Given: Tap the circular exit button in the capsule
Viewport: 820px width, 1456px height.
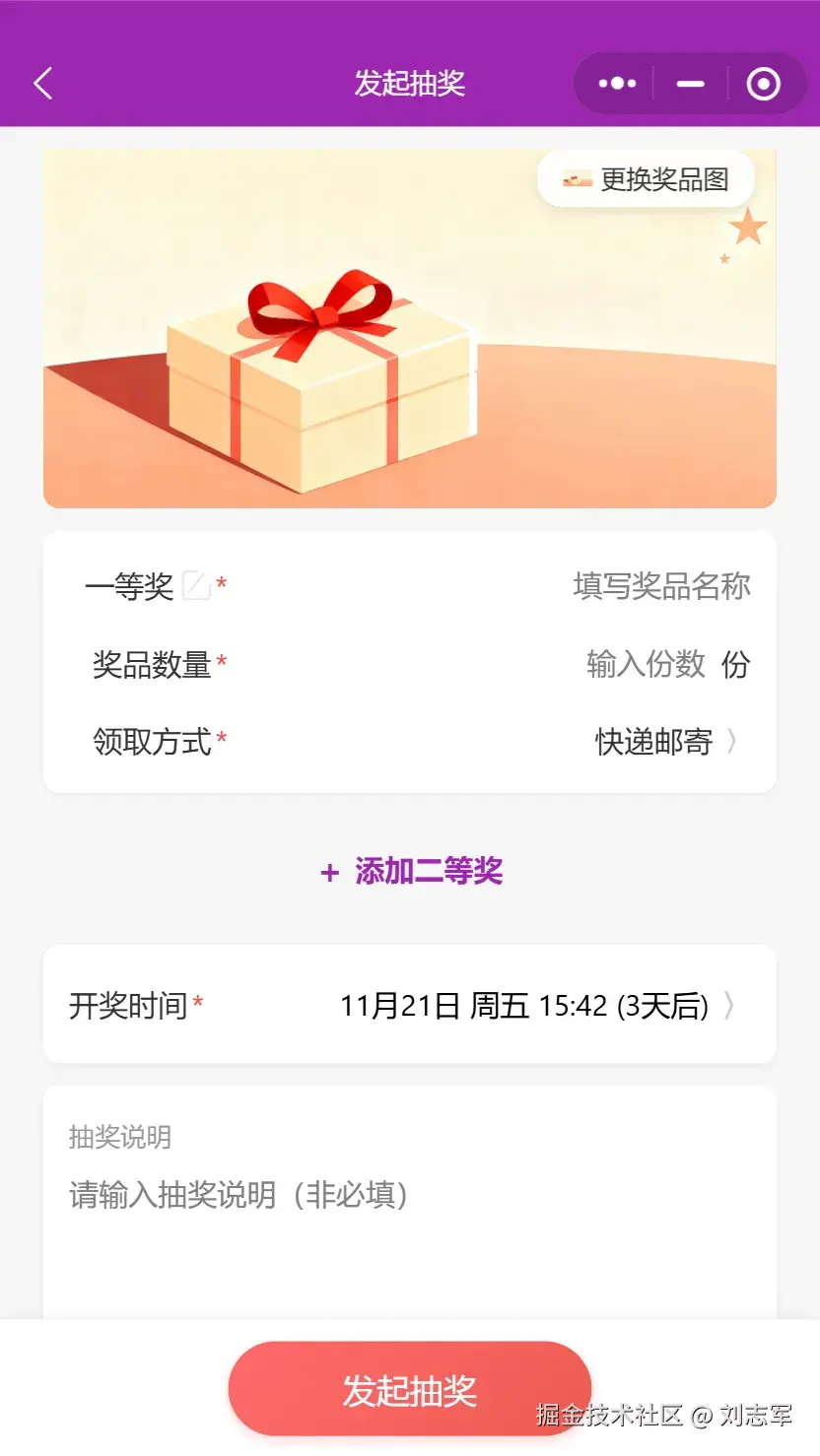Looking at the screenshot, I should 763,84.
